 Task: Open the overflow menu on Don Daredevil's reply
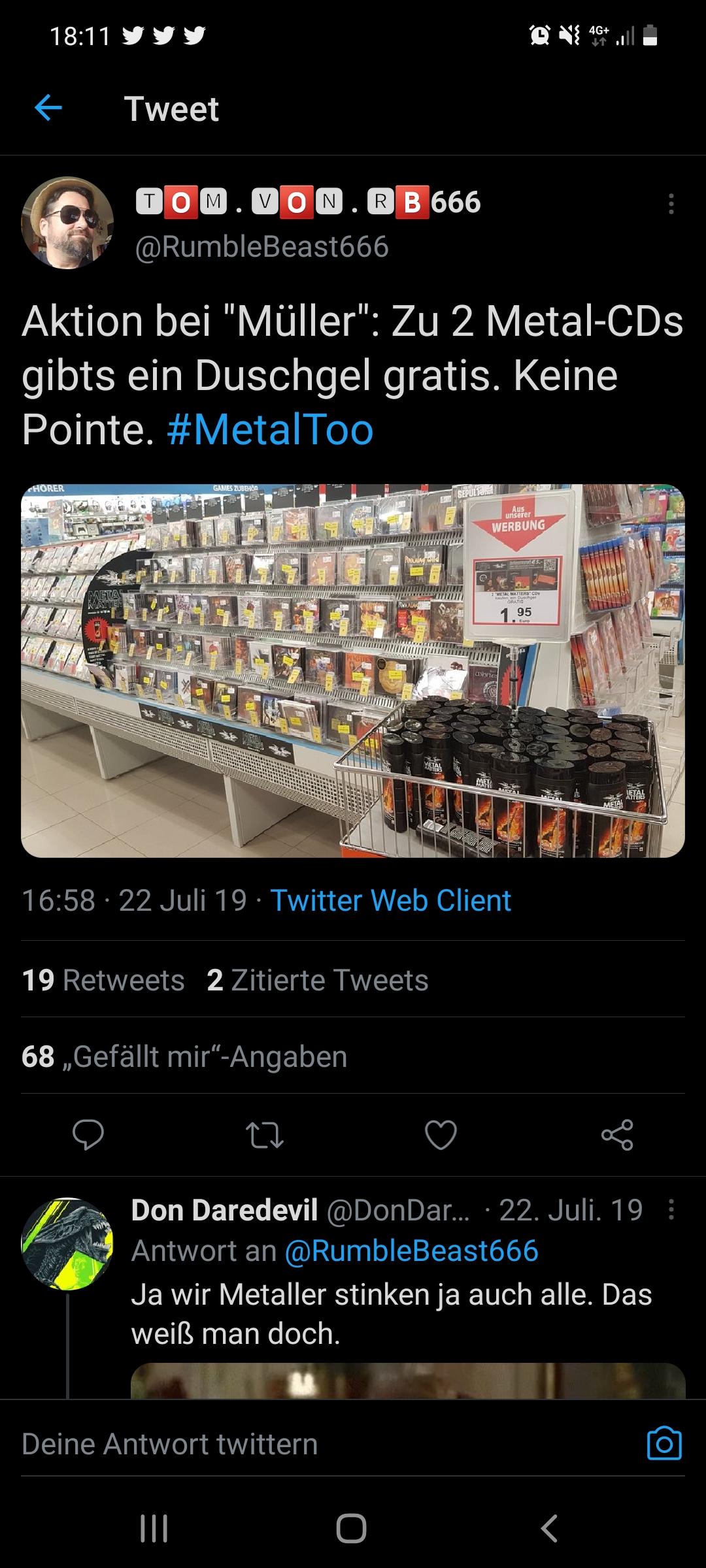pos(671,1210)
